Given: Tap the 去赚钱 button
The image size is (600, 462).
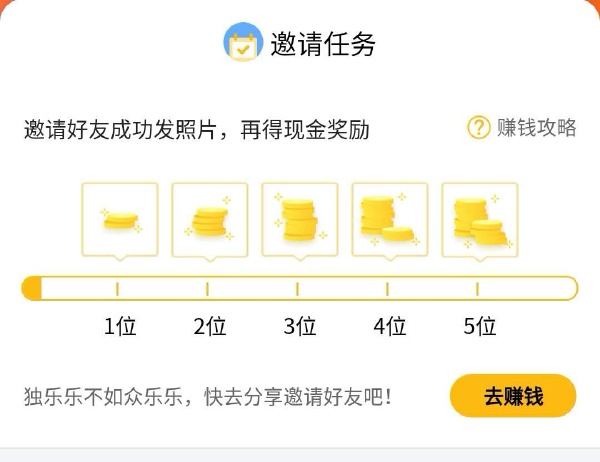Looking at the screenshot, I should pos(513,396).
